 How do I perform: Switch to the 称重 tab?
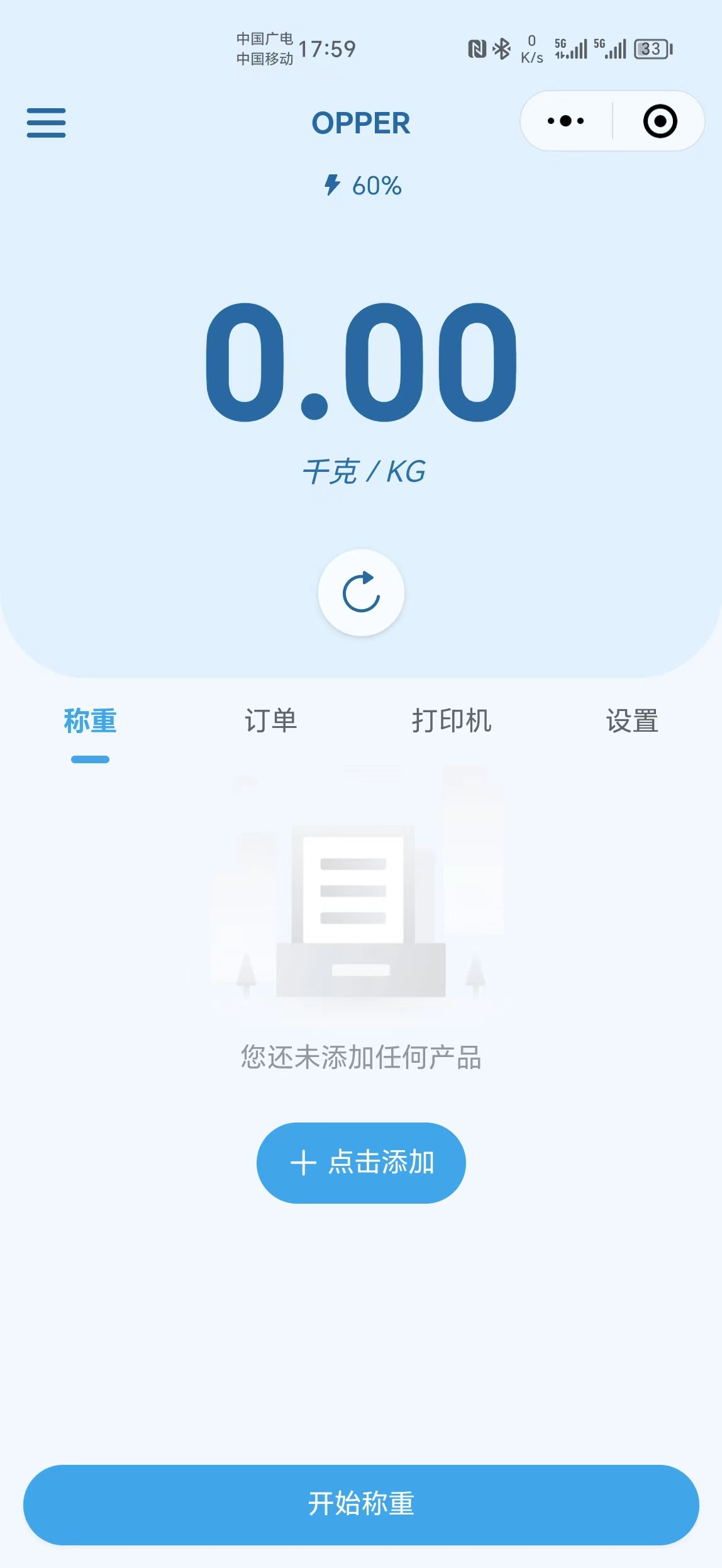coord(90,721)
